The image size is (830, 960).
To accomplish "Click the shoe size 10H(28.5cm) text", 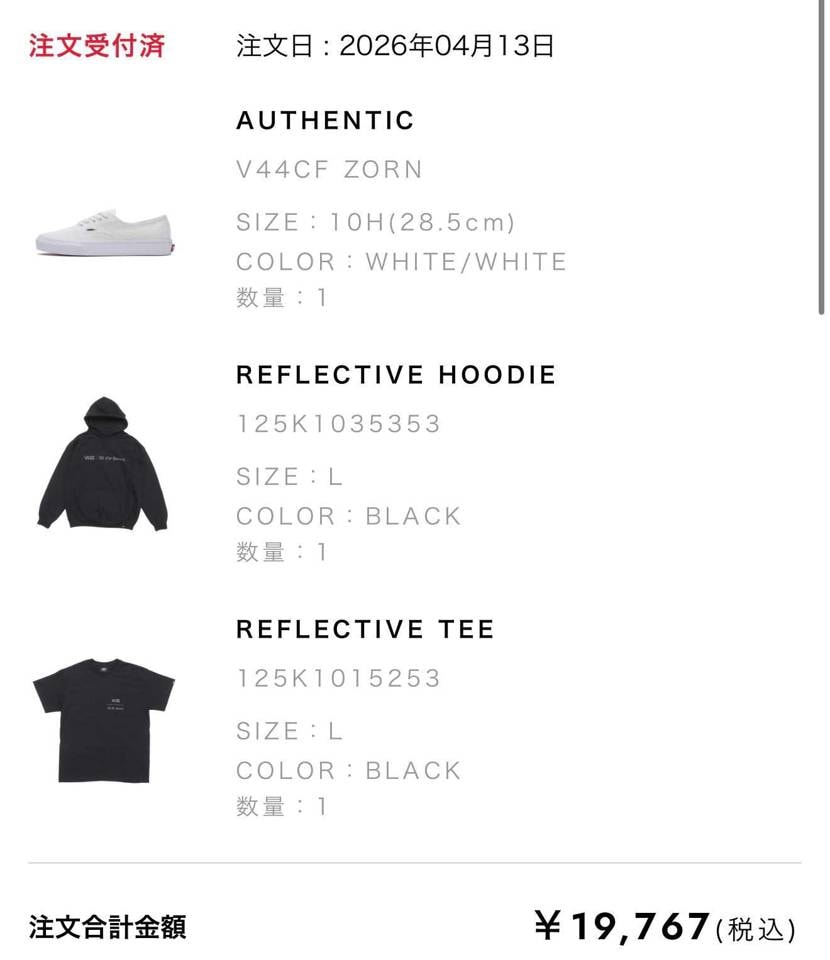I will [x=375, y=223].
